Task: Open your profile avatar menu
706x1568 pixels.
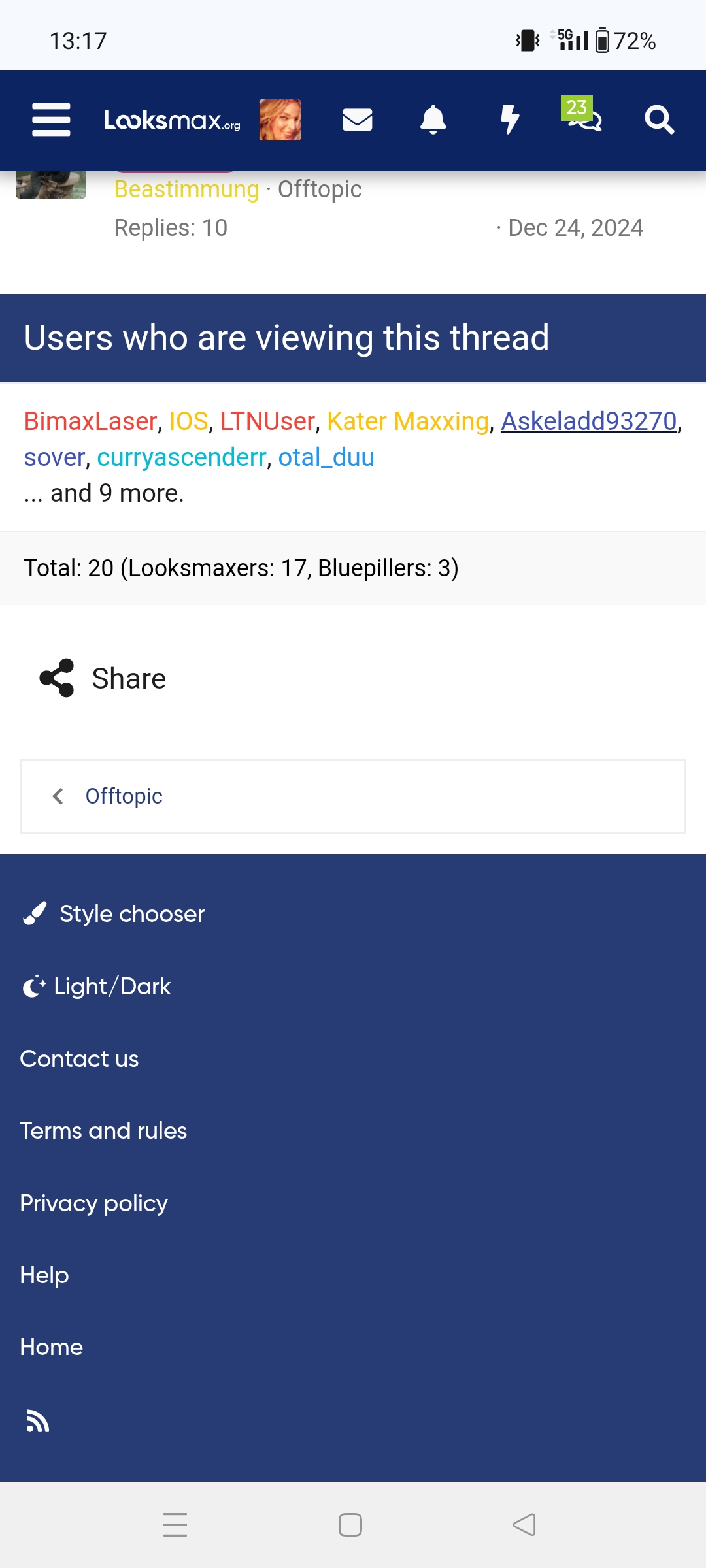Action: pyautogui.click(x=280, y=120)
